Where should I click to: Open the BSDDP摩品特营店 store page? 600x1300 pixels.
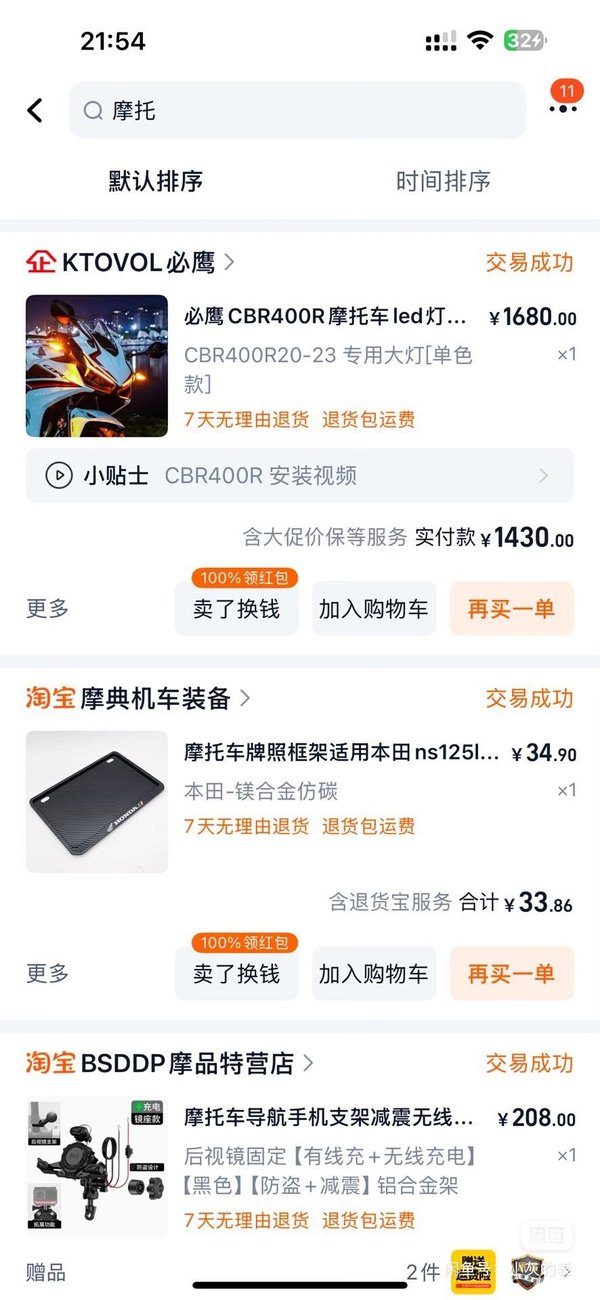point(170,1063)
